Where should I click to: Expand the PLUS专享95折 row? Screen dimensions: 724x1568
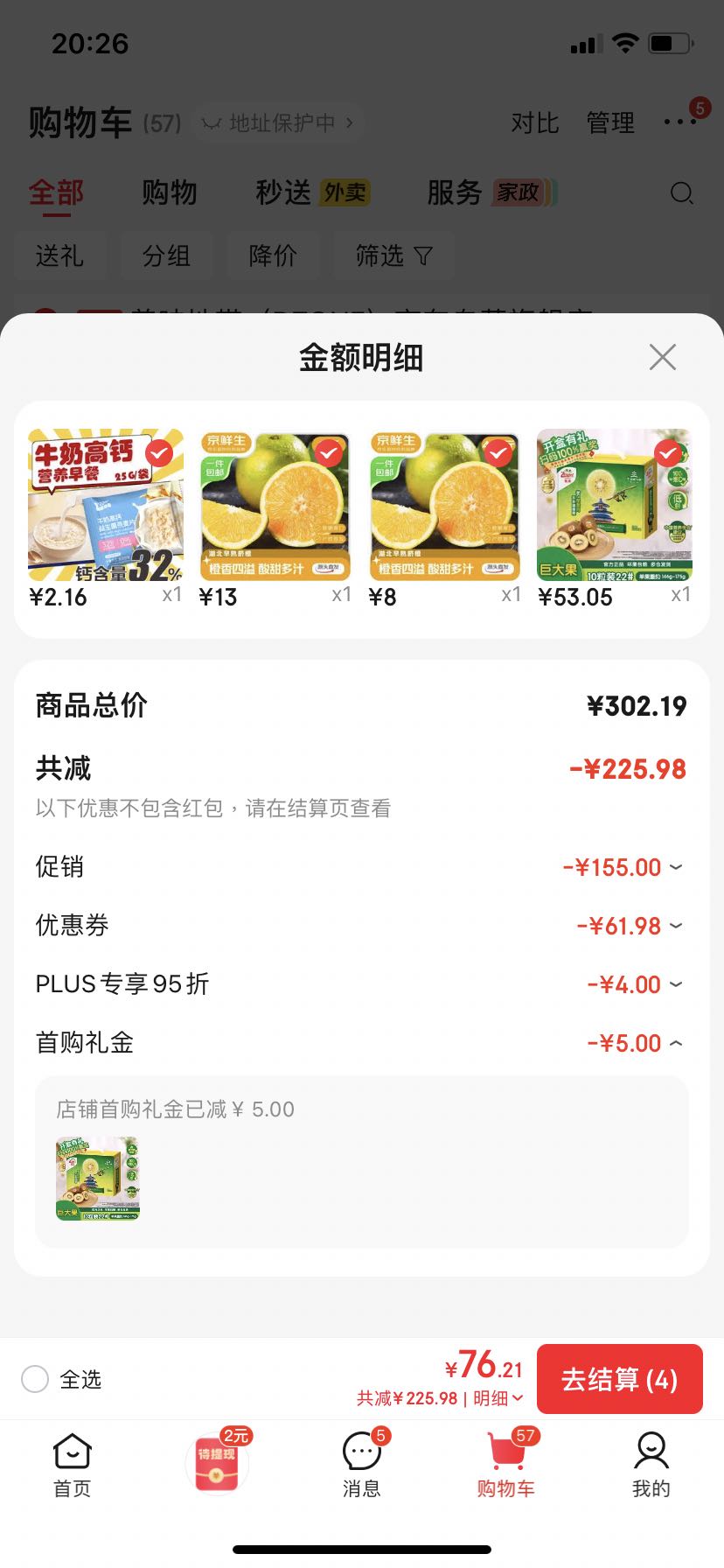point(361,984)
